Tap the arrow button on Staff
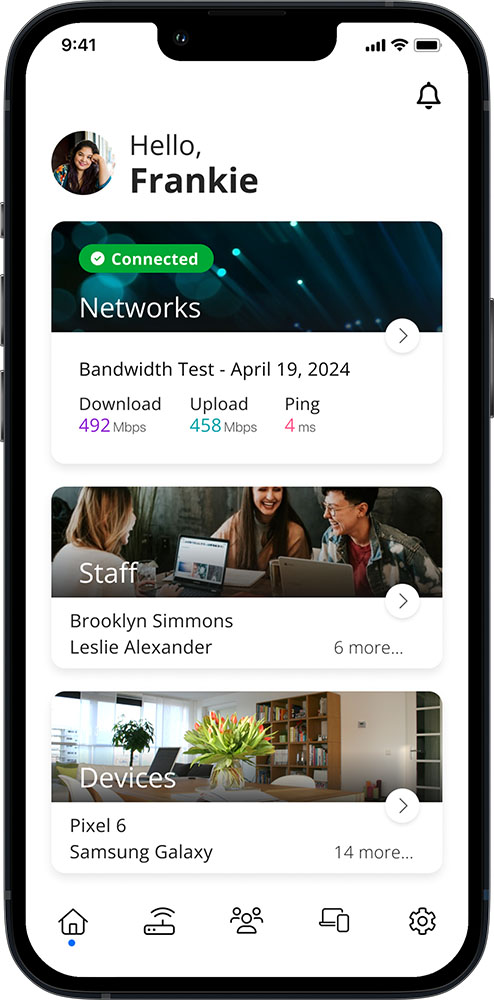Screen dimensions: 494x1000 pos(403,601)
